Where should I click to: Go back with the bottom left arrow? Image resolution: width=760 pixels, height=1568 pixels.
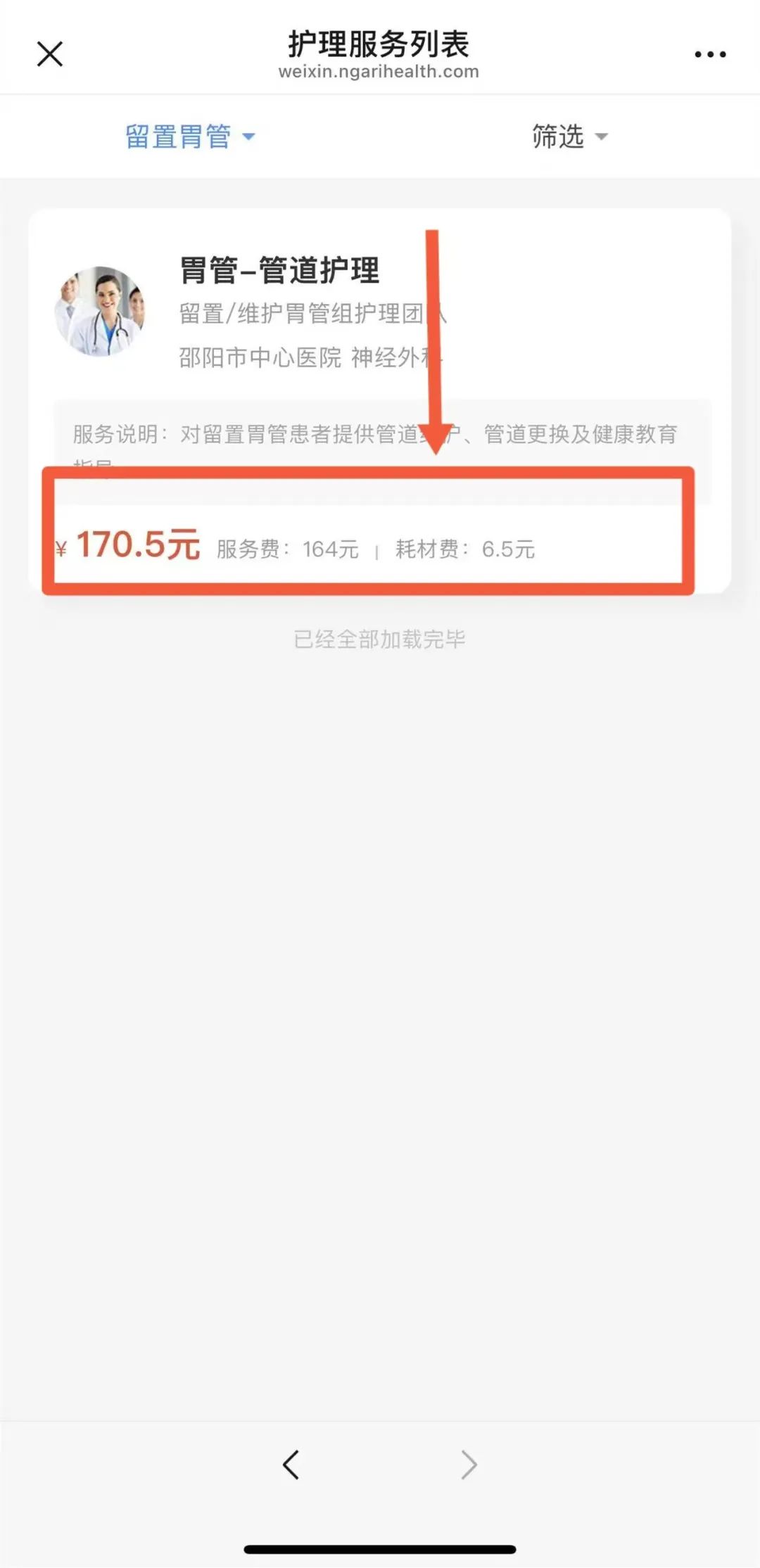coord(291,1465)
